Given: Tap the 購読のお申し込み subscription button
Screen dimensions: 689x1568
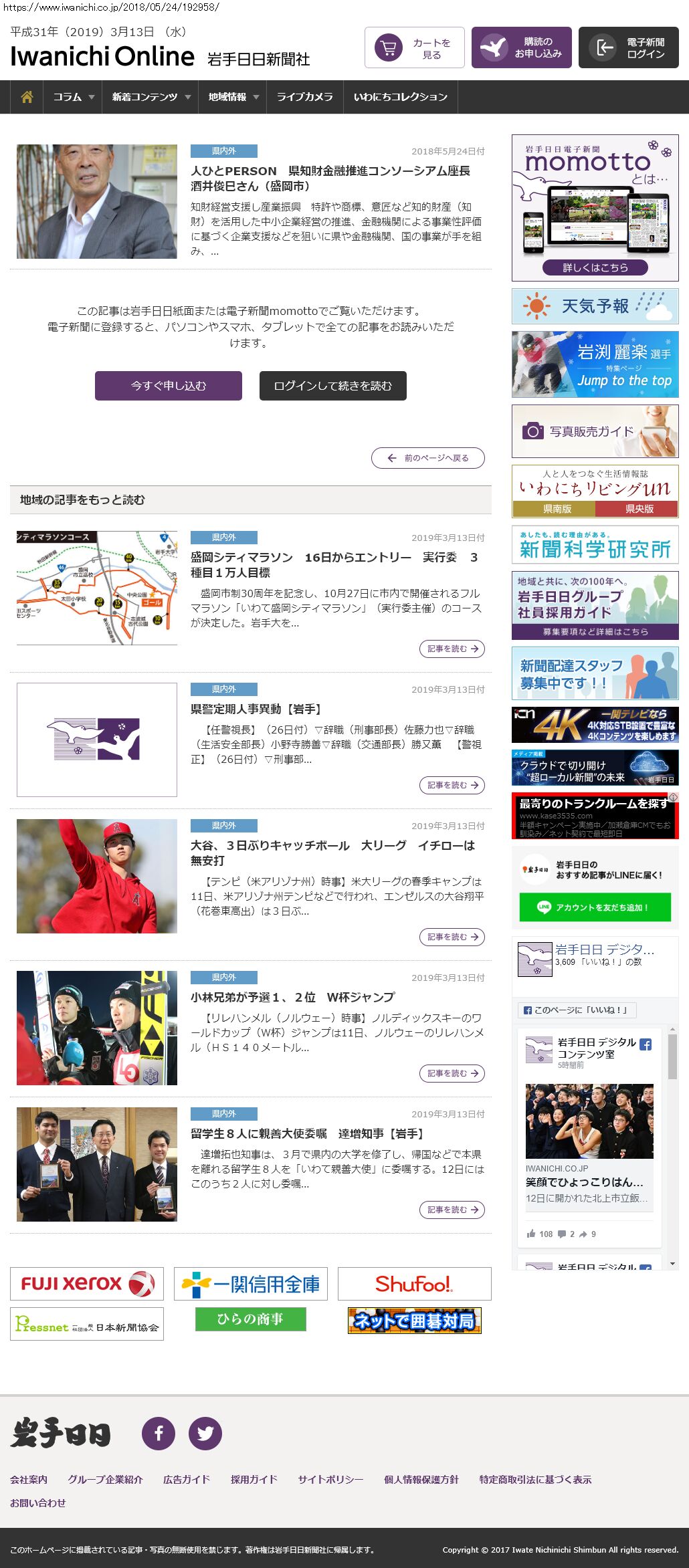Looking at the screenshot, I should [521, 47].
